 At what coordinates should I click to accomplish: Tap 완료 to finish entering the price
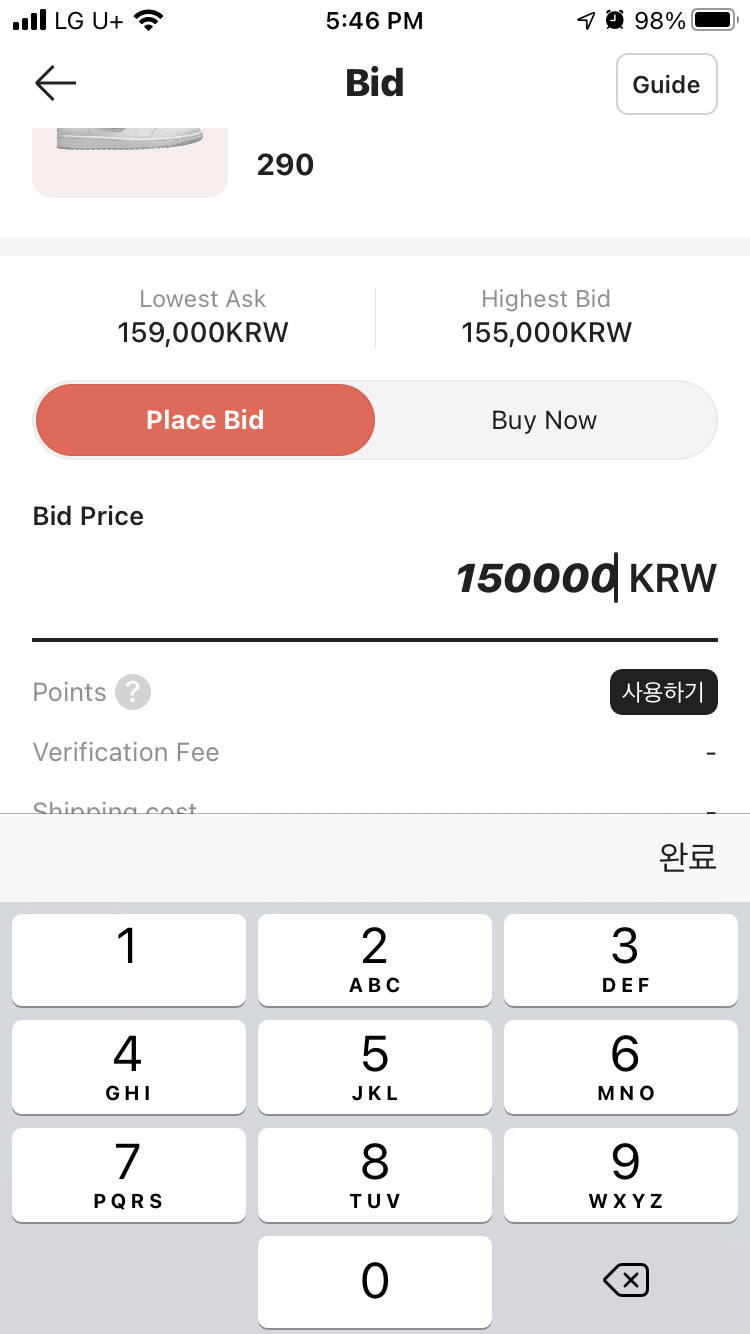point(687,857)
